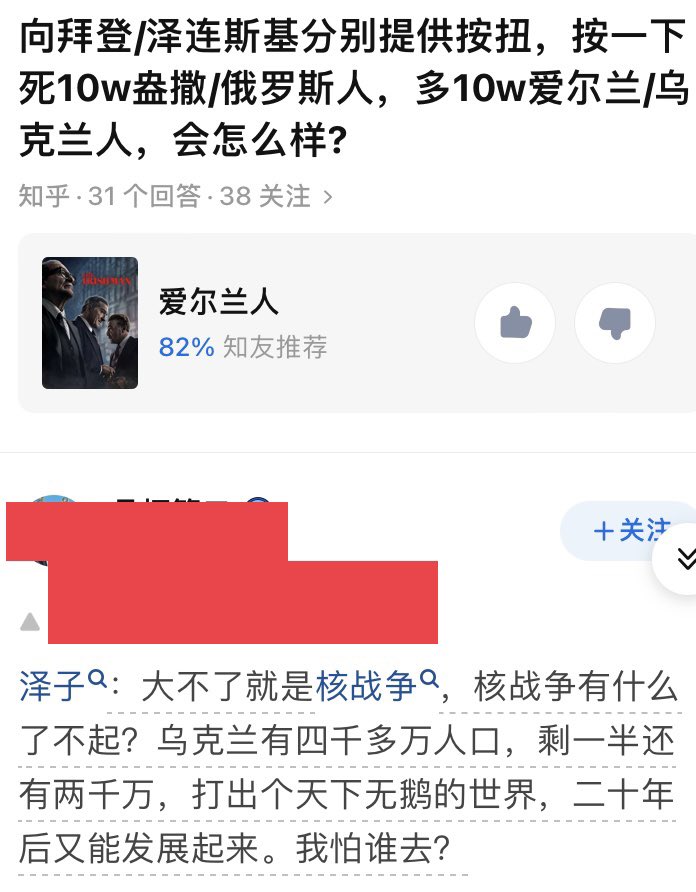Give 爱尔兰人 a thumbs up
Image resolution: width=696 pixels, height=892 pixels.
(x=514, y=323)
